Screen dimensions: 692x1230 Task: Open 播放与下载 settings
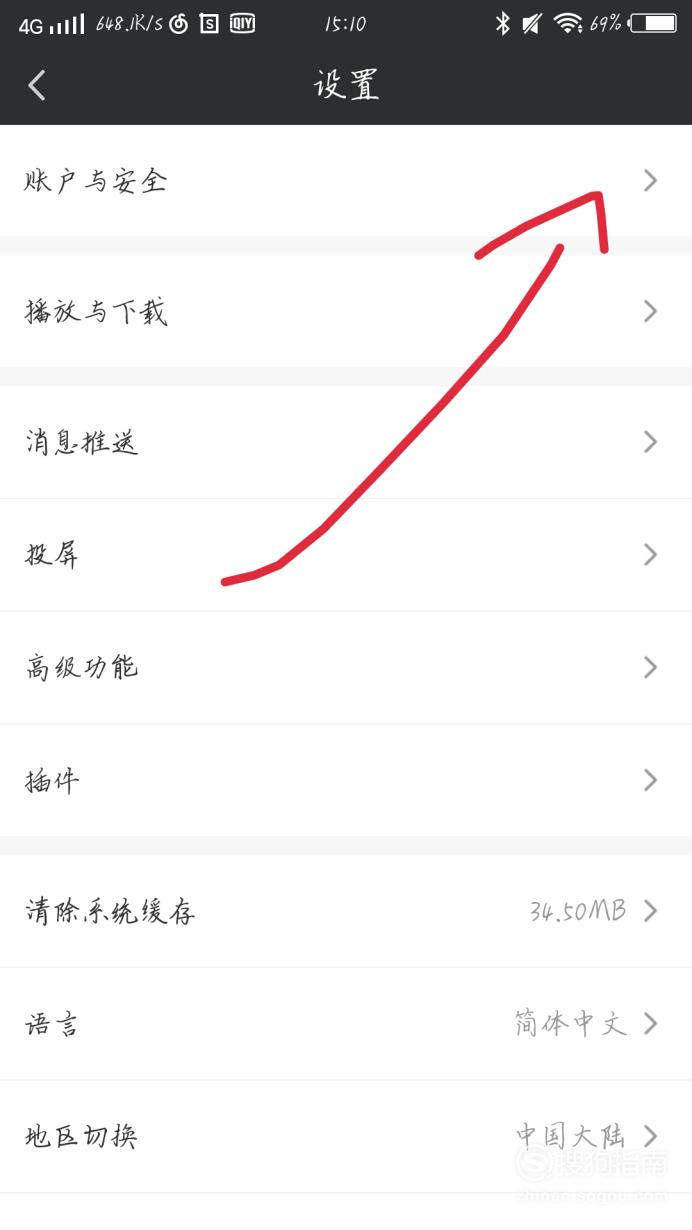346,312
